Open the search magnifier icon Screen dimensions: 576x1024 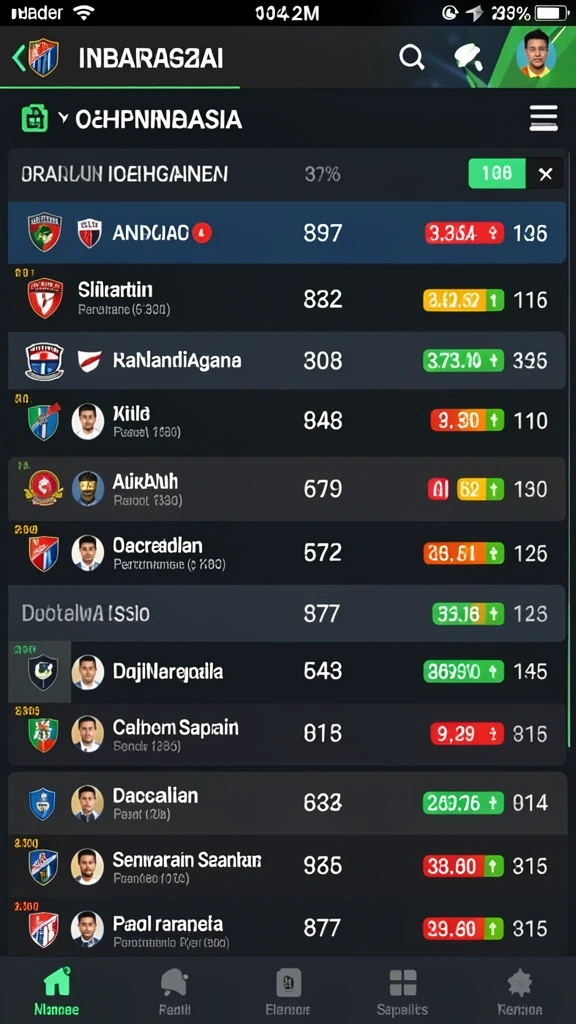click(x=411, y=57)
